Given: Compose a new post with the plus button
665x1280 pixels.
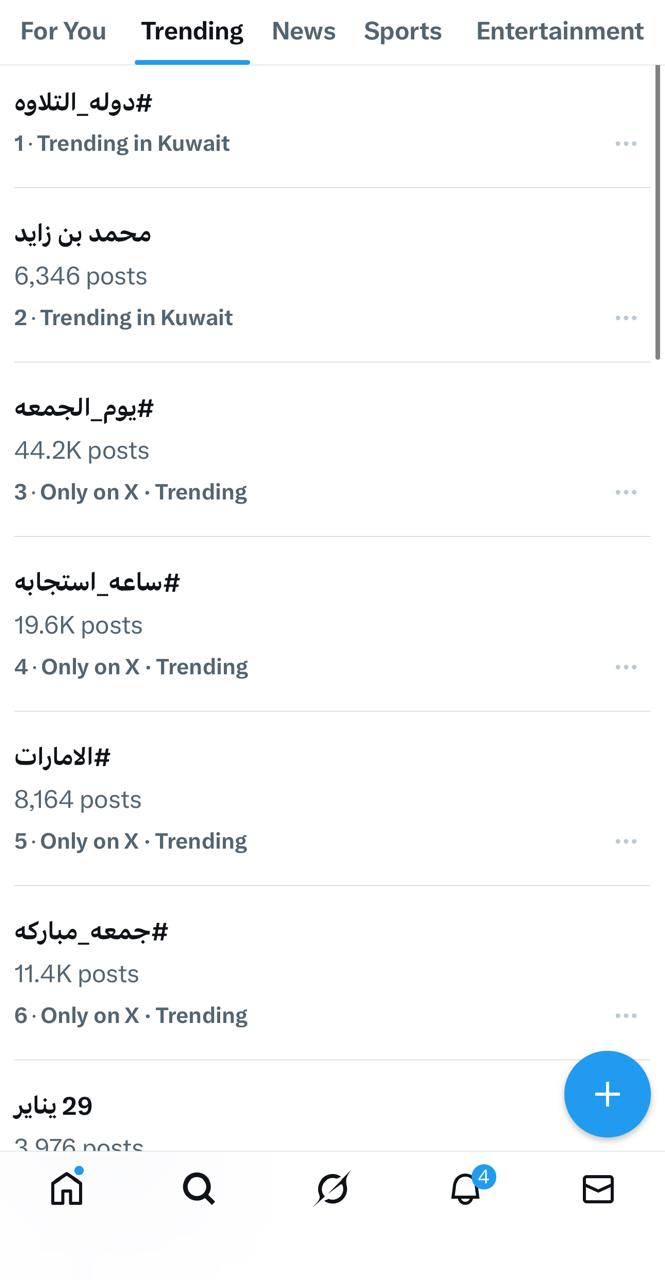Looking at the screenshot, I should 607,1094.
